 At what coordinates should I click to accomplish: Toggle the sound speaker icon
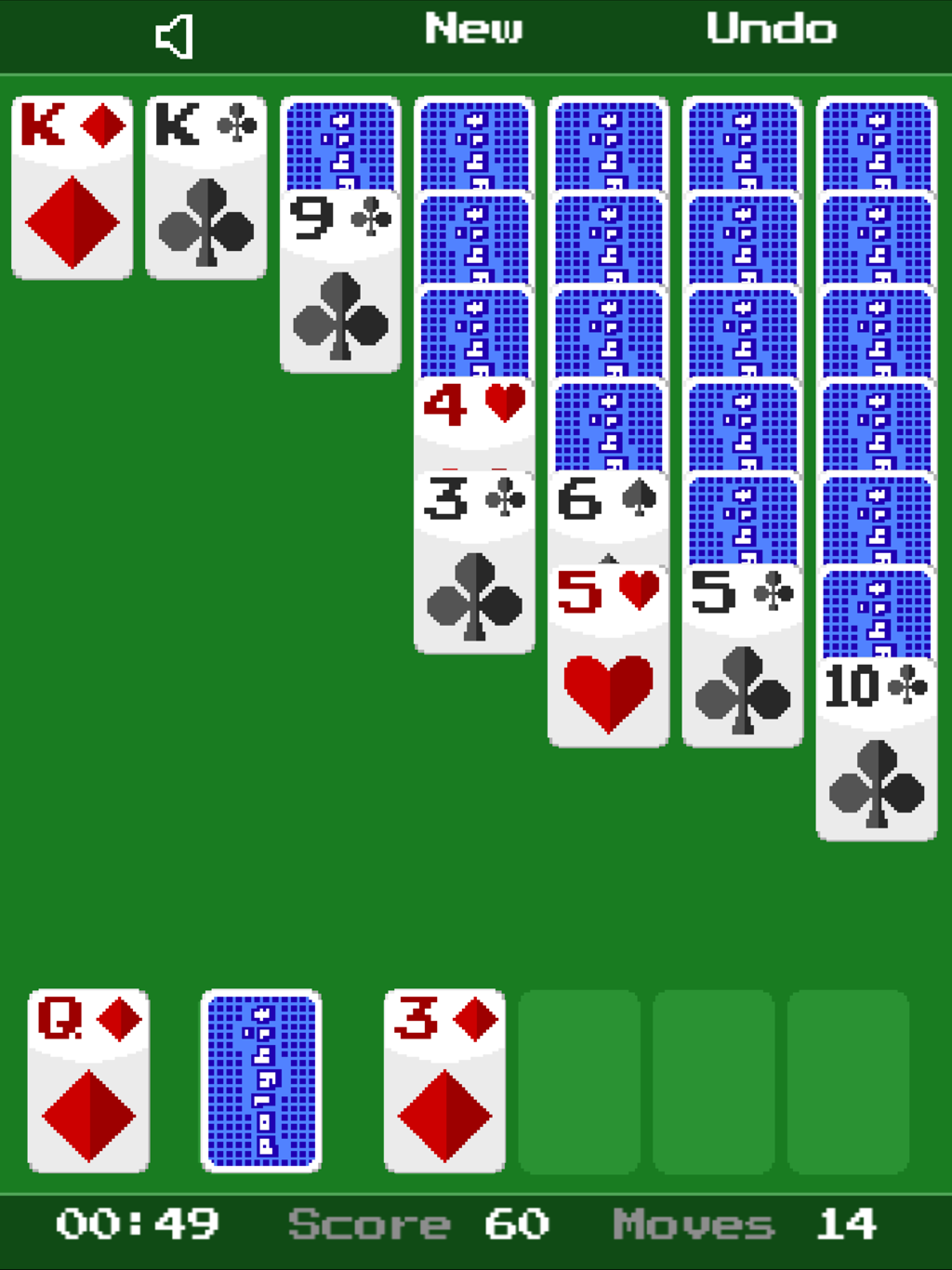click(x=175, y=37)
